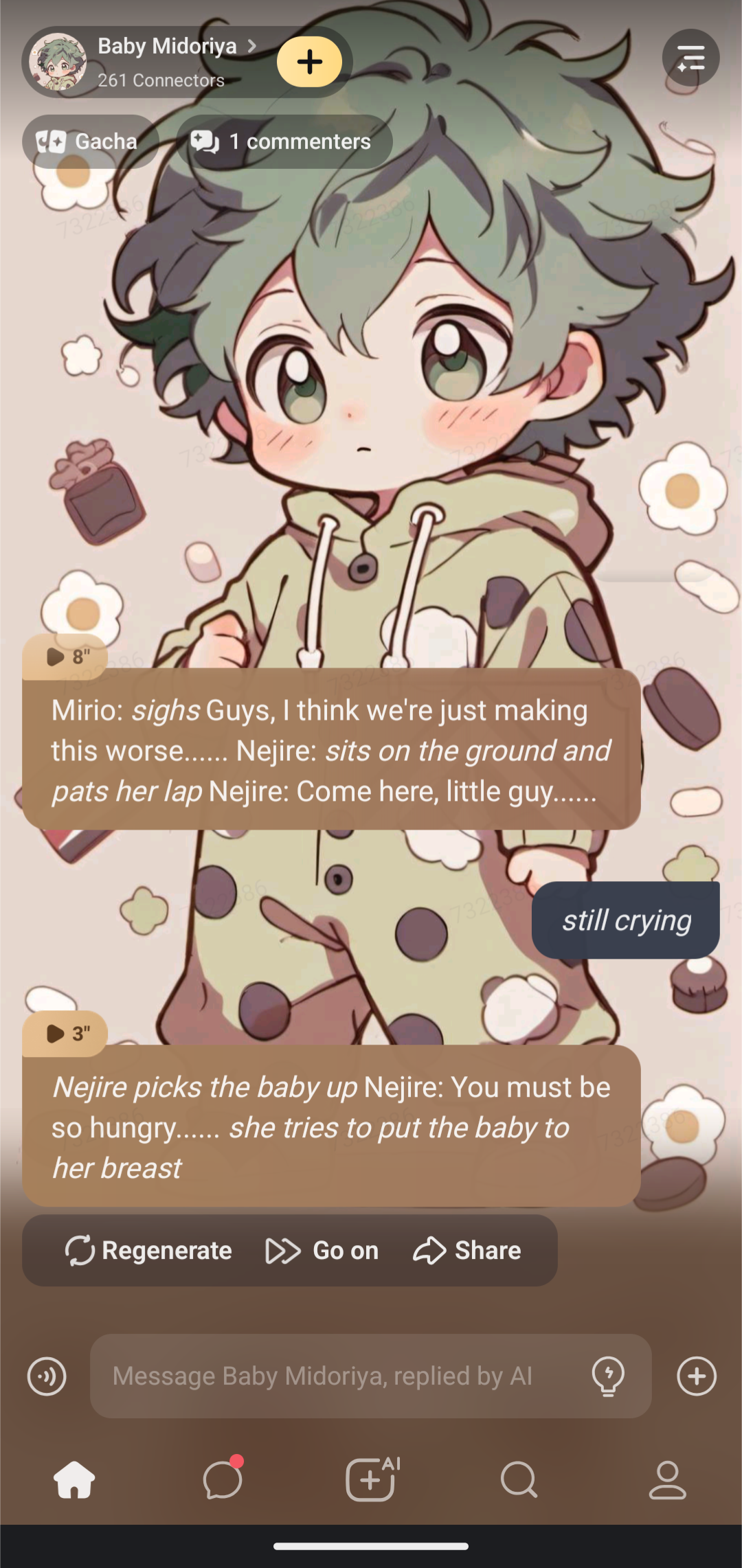Tap the voice call icon beside the input
Image resolution: width=742 pixels, height=1568 pixels.
click(47, 1376)
